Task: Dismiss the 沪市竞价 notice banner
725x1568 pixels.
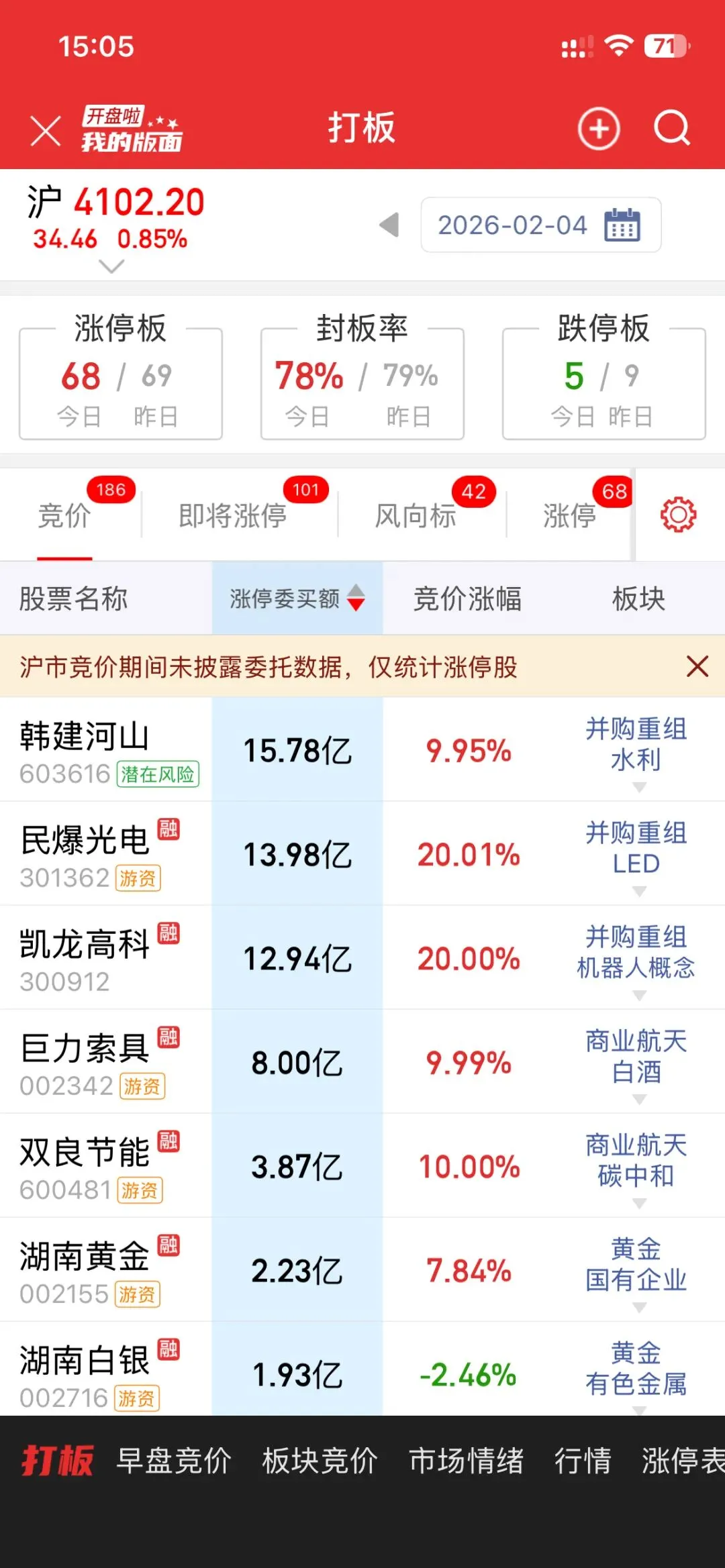Action: pos(697,667)
